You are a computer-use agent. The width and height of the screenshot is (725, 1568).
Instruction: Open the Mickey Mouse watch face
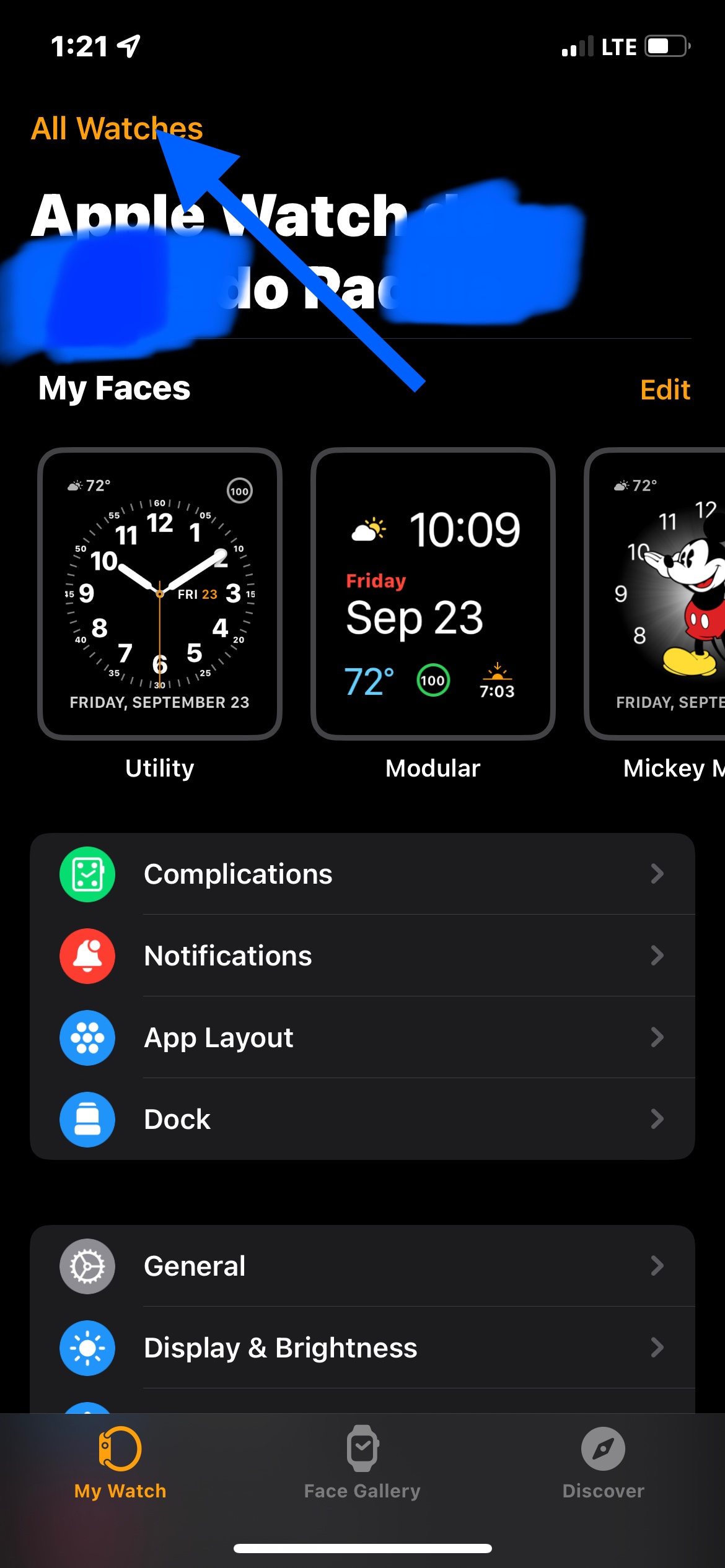pos(656,593)
